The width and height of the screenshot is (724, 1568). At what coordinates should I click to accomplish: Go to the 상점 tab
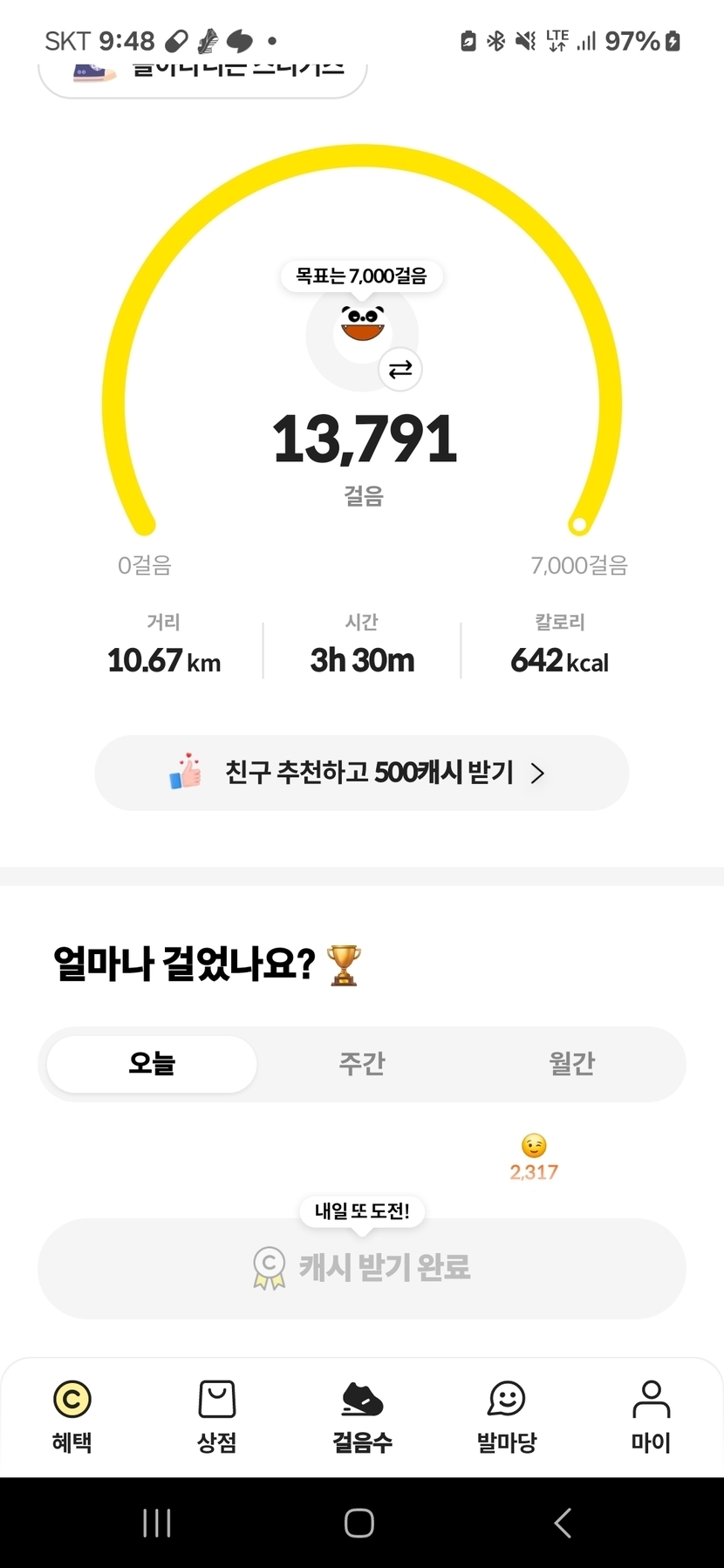[x=217, y=1415]
